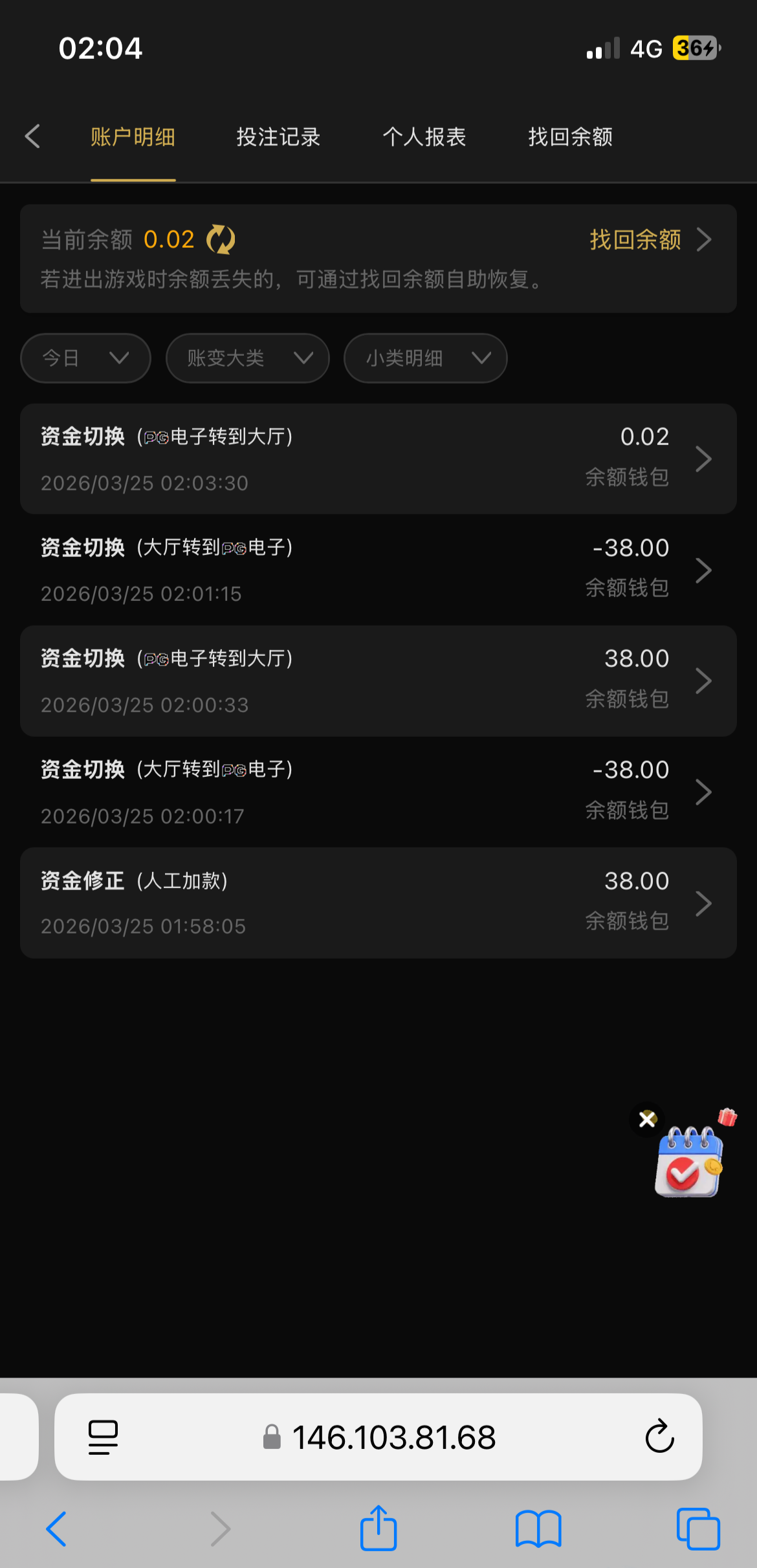The height and width of the screenshot is (1568, 757).
Task: Expand the 今日 date filter
Action: (85, 358)
